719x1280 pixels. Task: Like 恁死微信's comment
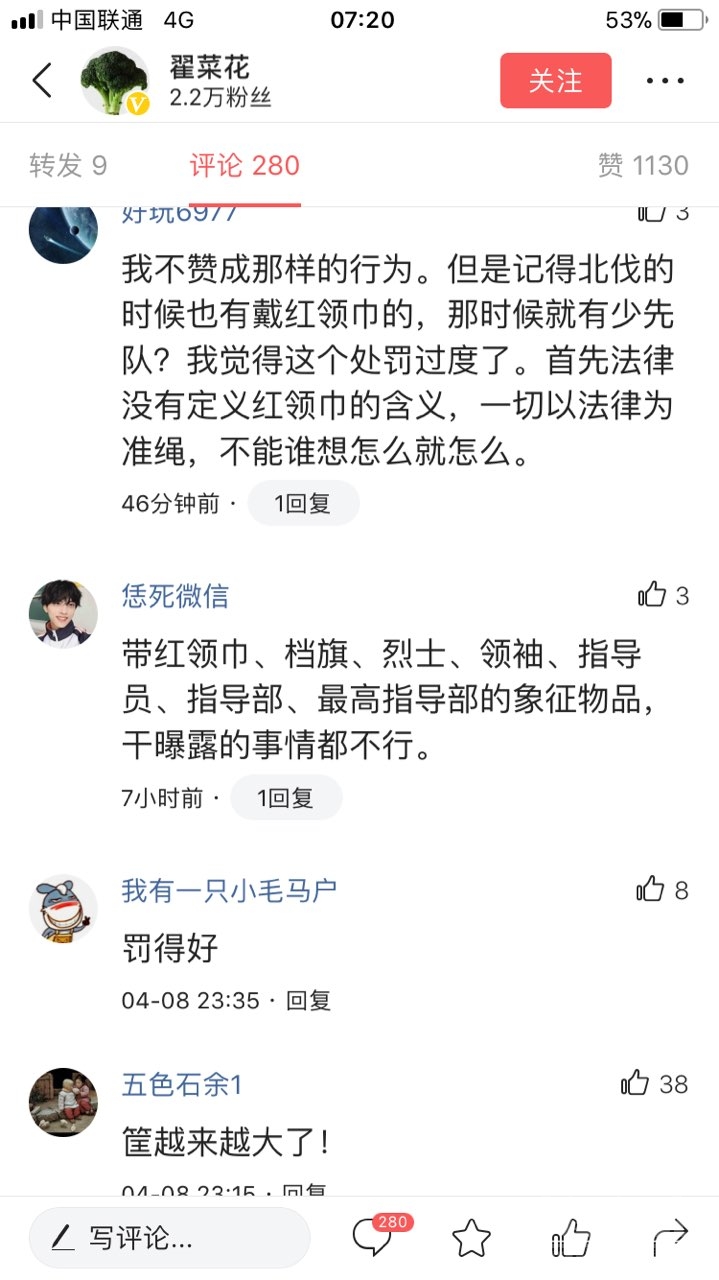(652, 596)
